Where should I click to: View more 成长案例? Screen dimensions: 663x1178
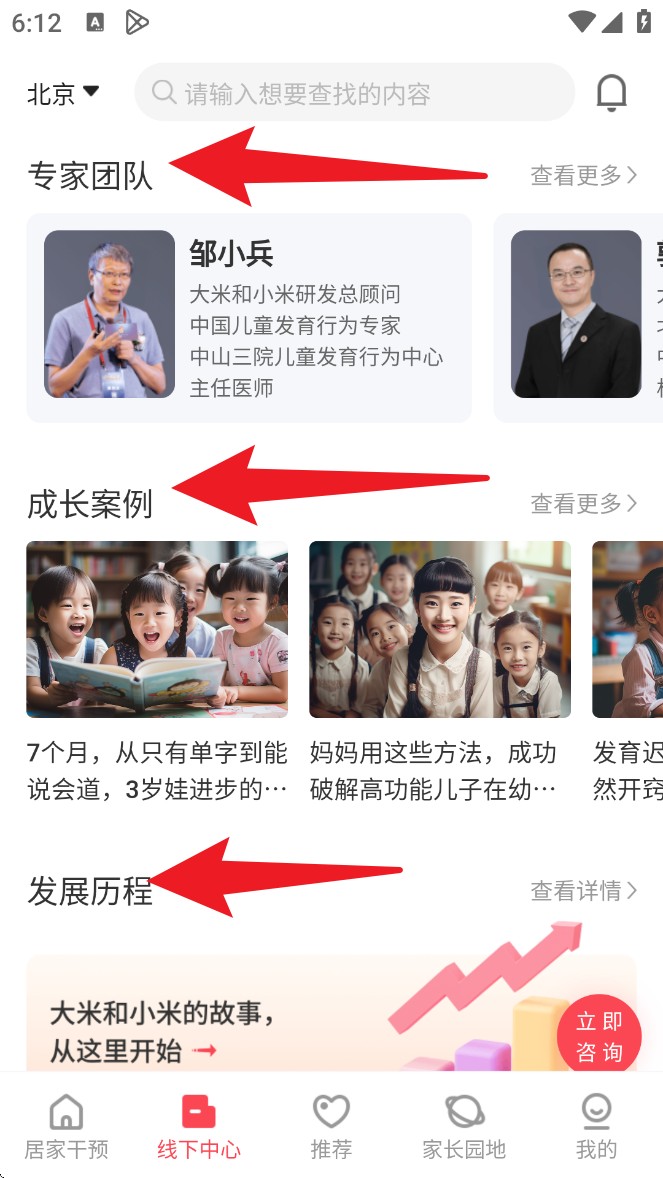click(583, 503)
